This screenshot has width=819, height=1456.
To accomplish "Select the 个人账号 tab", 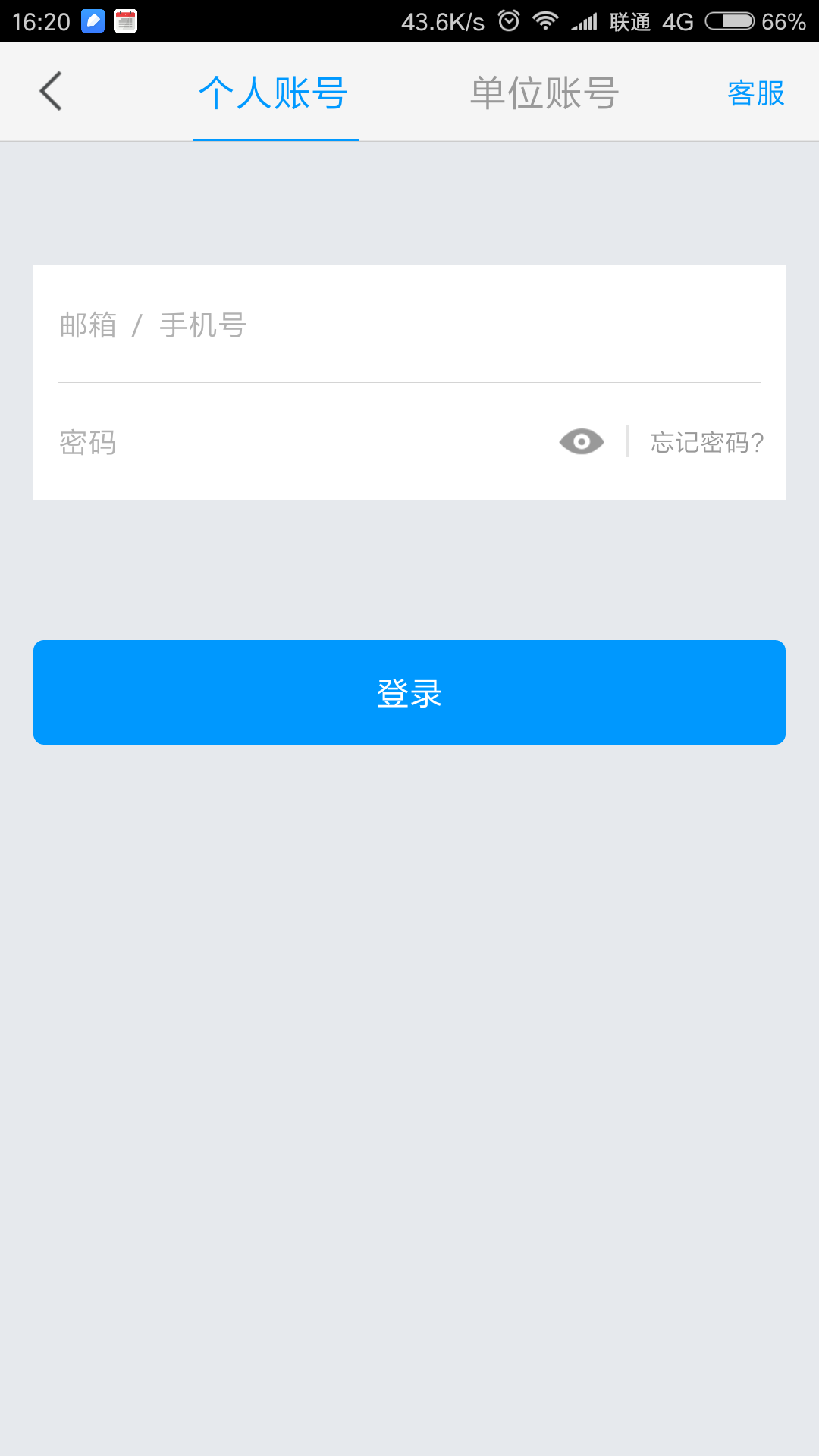I will [x=275, y=93].
